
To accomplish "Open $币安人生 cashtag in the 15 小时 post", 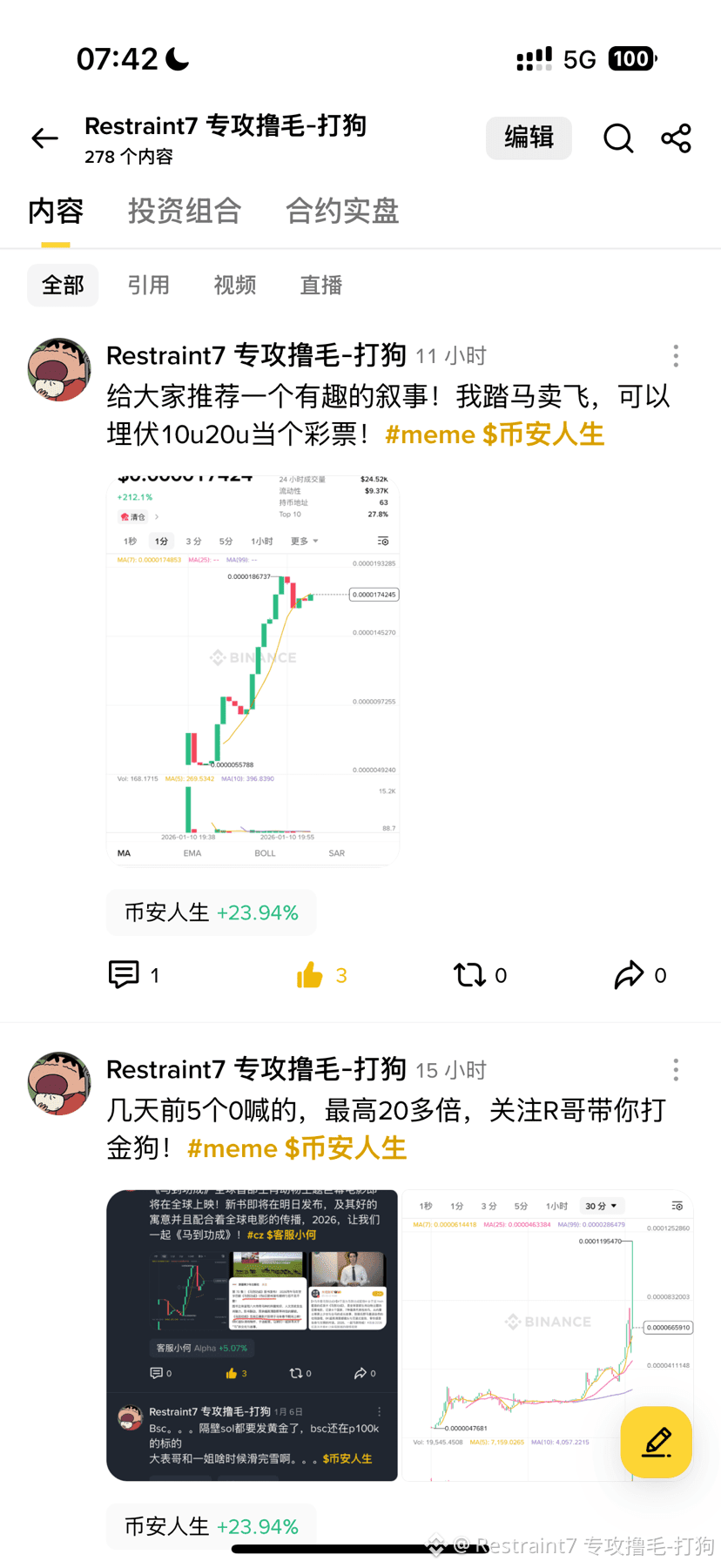I will click(x=346, y=1148).
